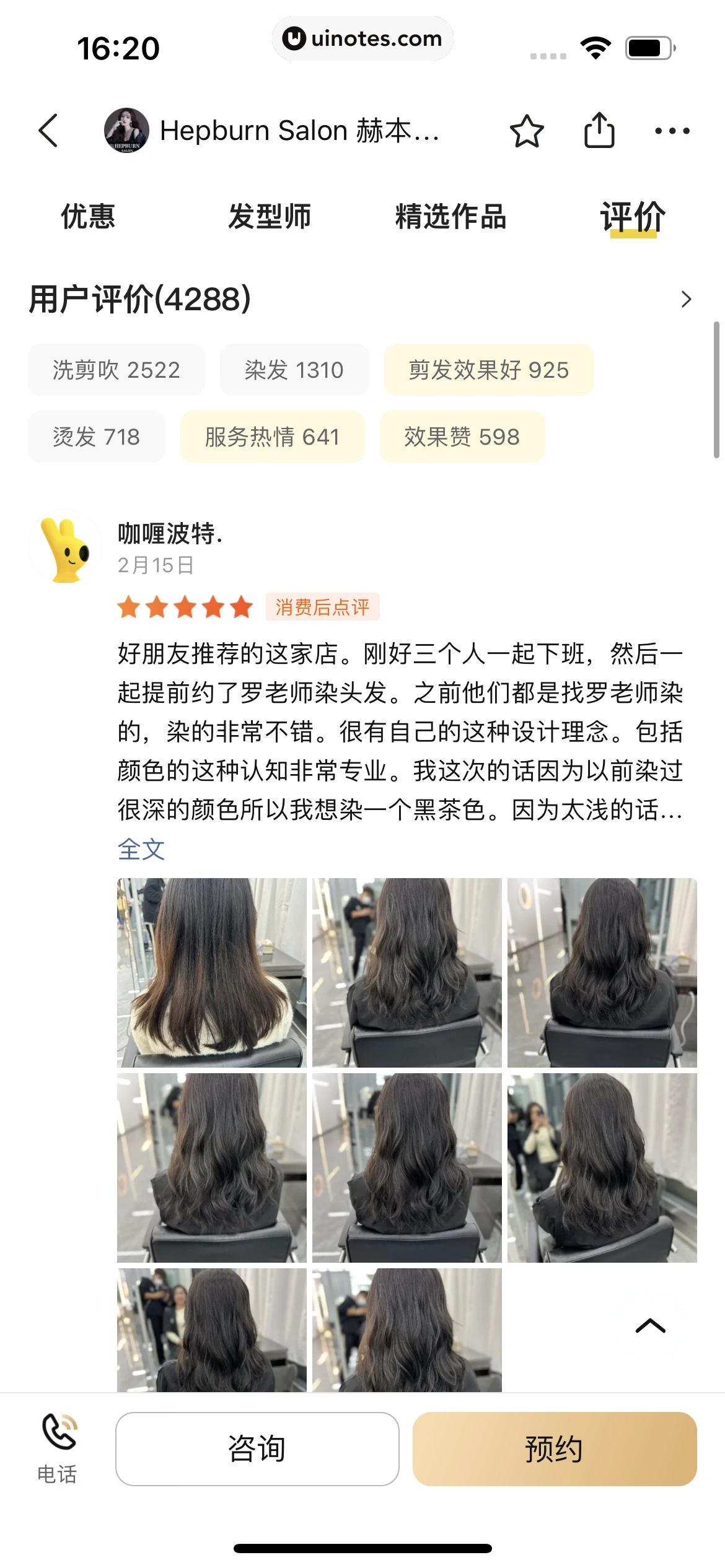Screen dimensions: 725x1568
Task: Select the 服务热情 641 chip
Action: pyautogui.click(x=272, y=437)
